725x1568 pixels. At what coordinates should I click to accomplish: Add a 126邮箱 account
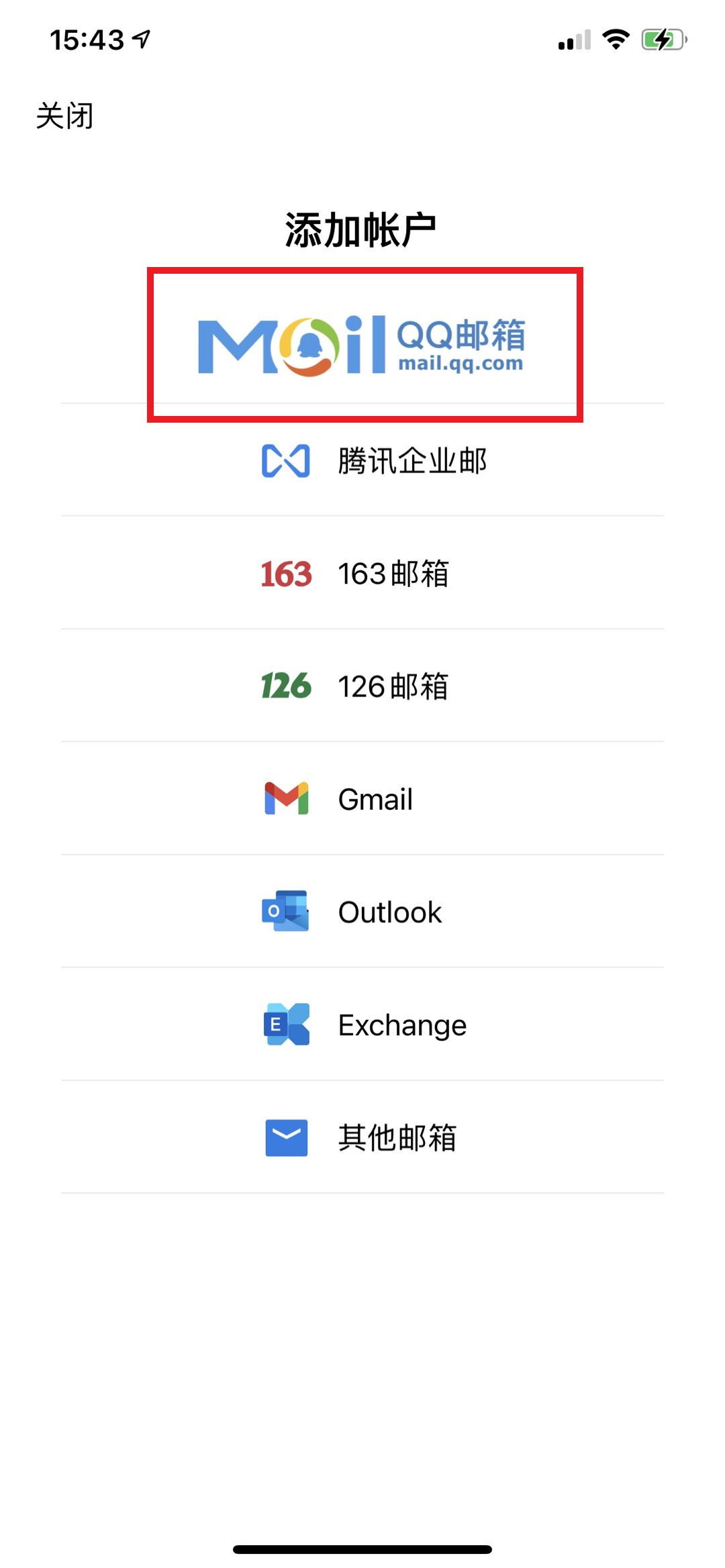[362, 686]
